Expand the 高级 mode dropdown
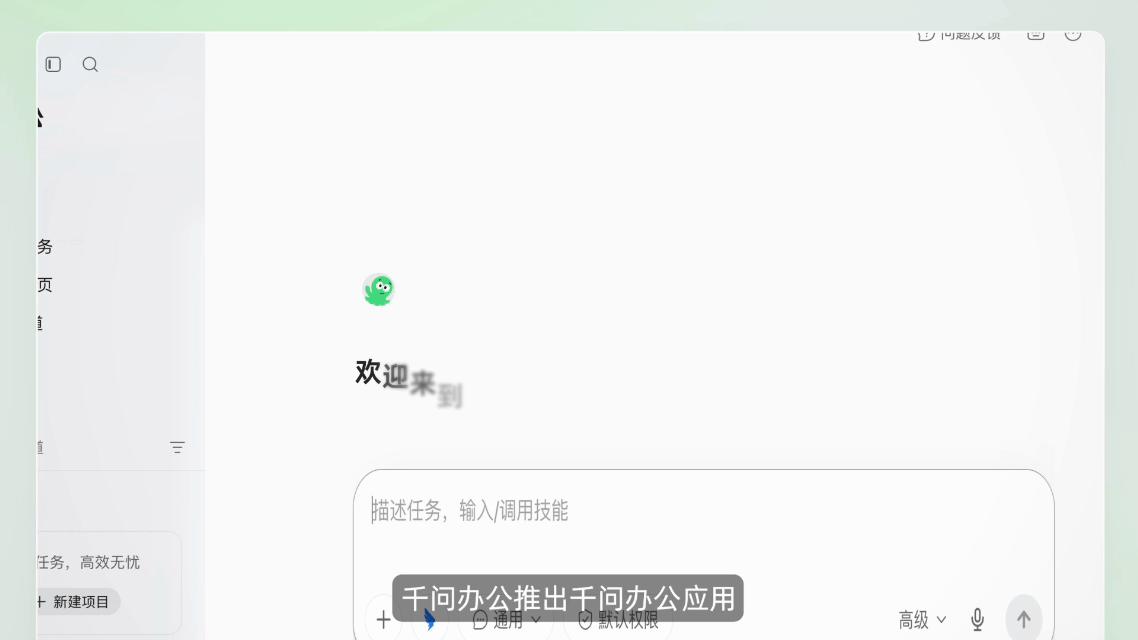The width and height of the screenshot is (1138, 640). click(922, 620)
